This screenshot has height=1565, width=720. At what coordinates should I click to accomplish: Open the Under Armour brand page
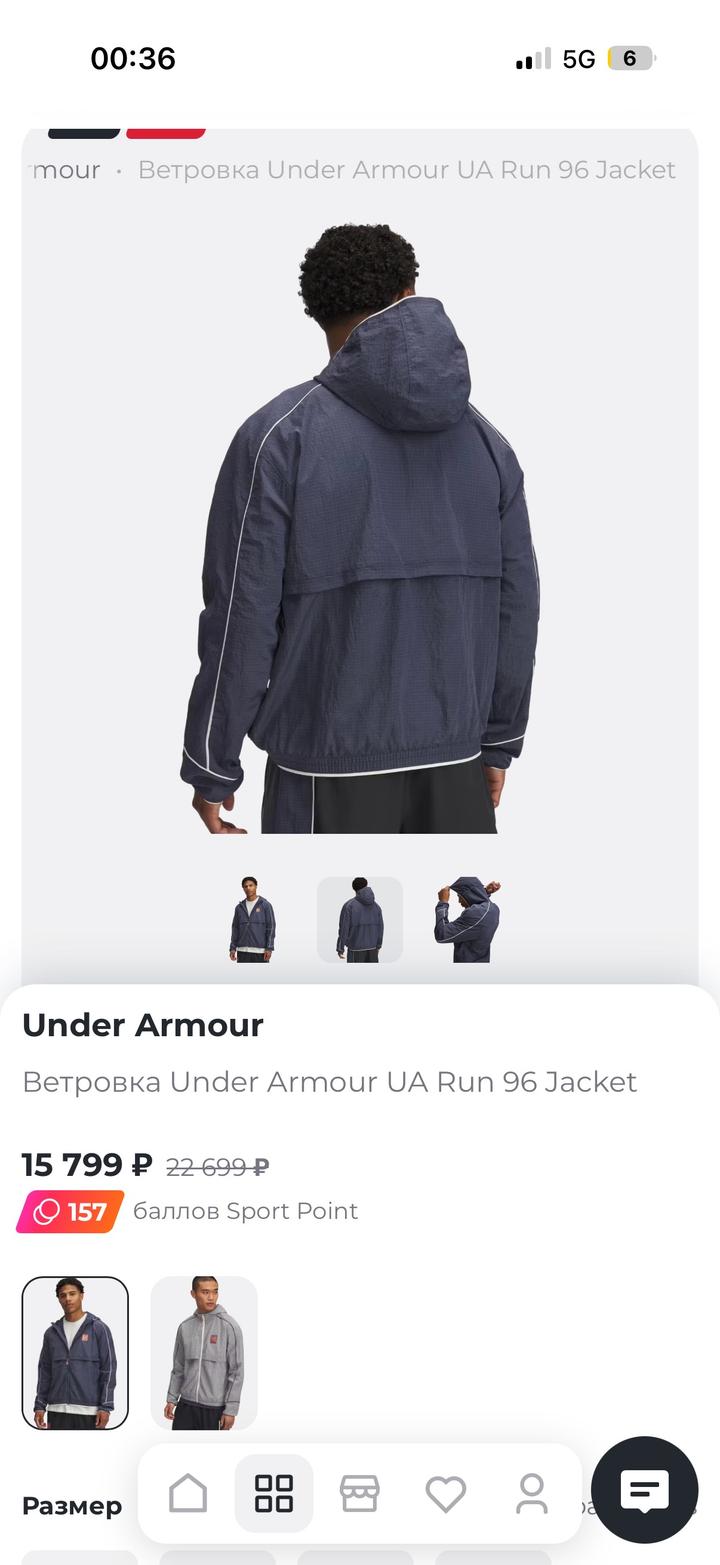coord(143,1025)
